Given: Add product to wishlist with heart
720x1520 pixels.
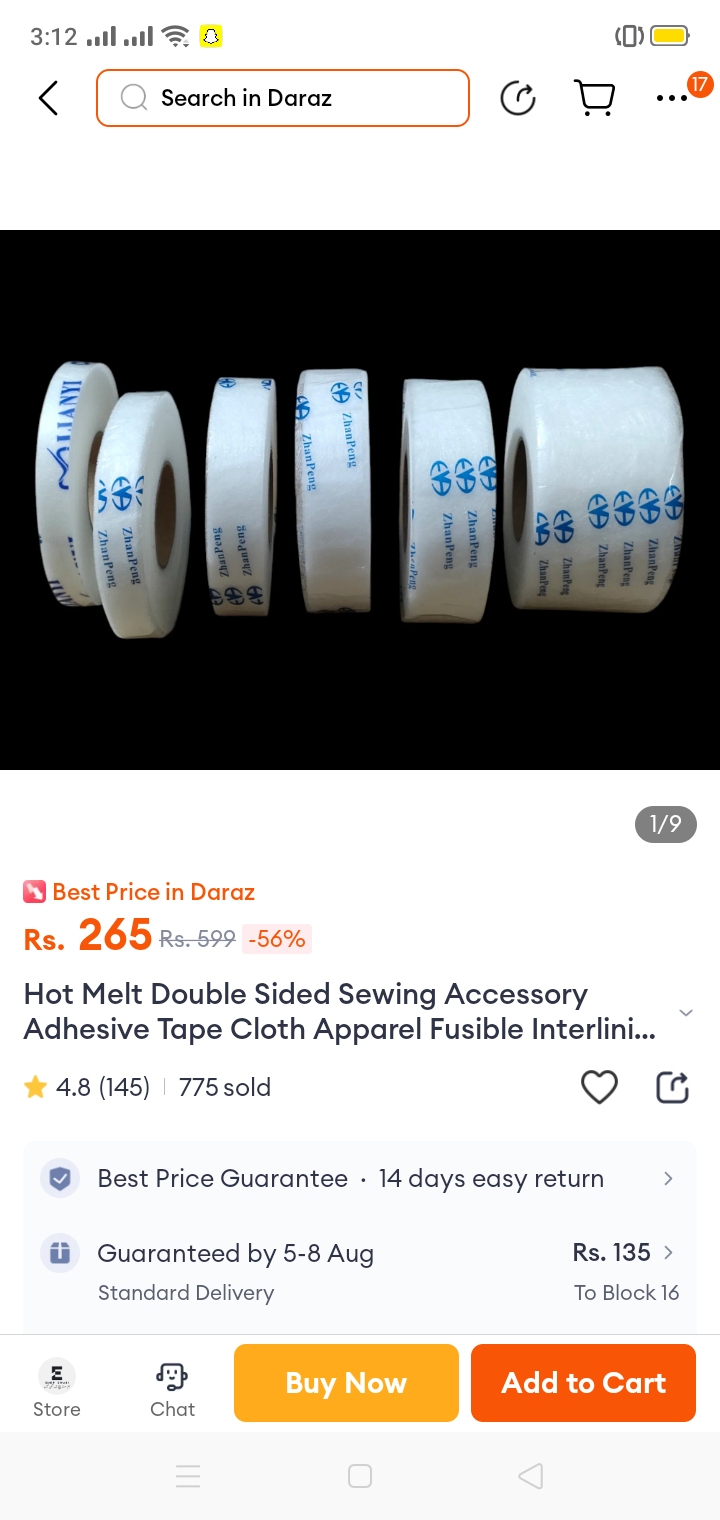Looking at the screenshot, I should (x=599, y=1087).
